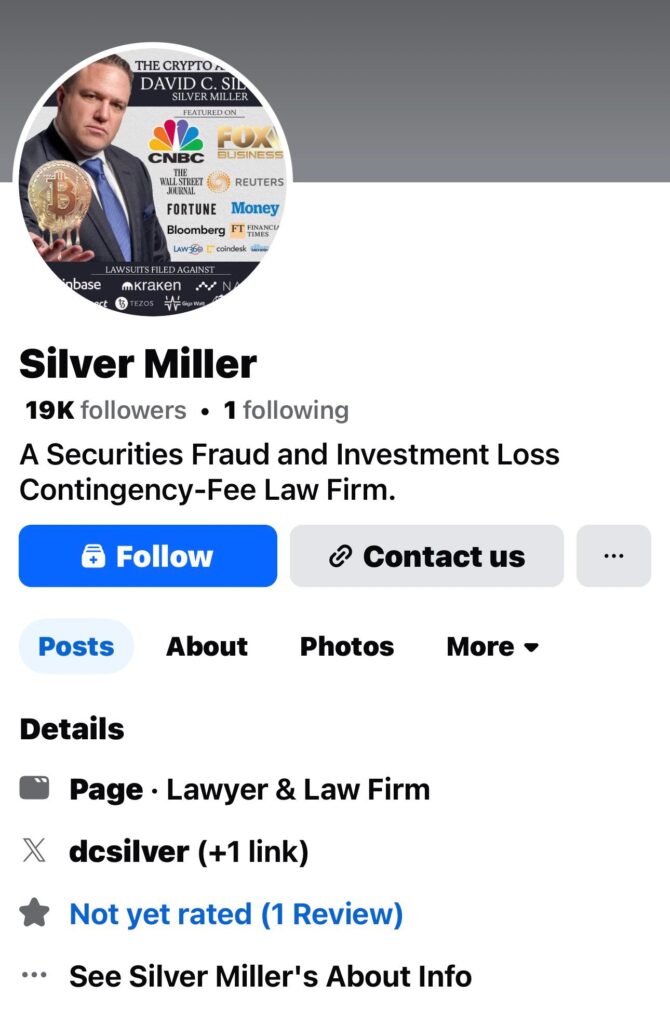Open the Photos tab
Image resolution: width=670 pixels, height=1024 pixels.
(347, 646)
